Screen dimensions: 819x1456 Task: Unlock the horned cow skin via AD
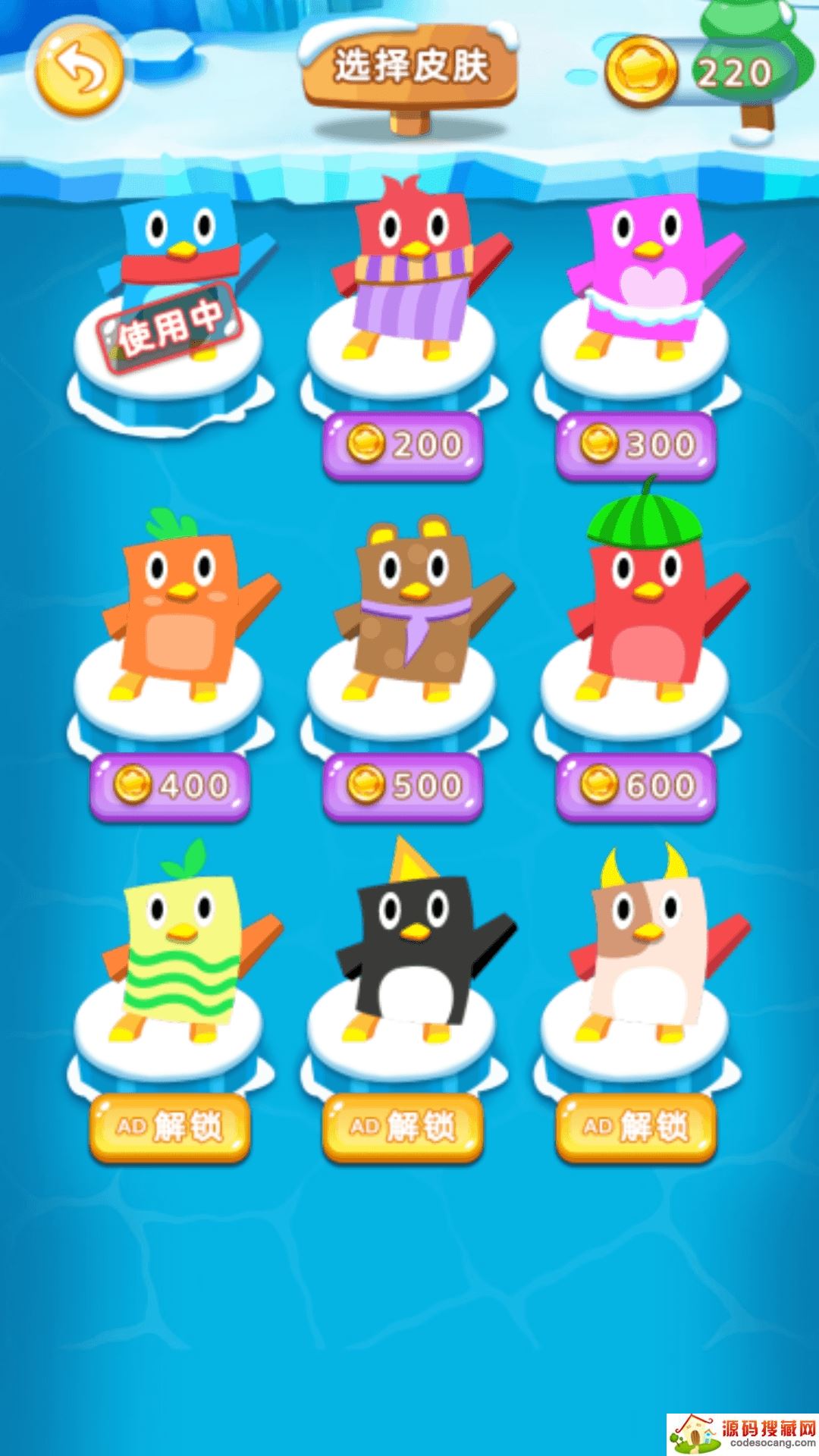pos(636,1126)
